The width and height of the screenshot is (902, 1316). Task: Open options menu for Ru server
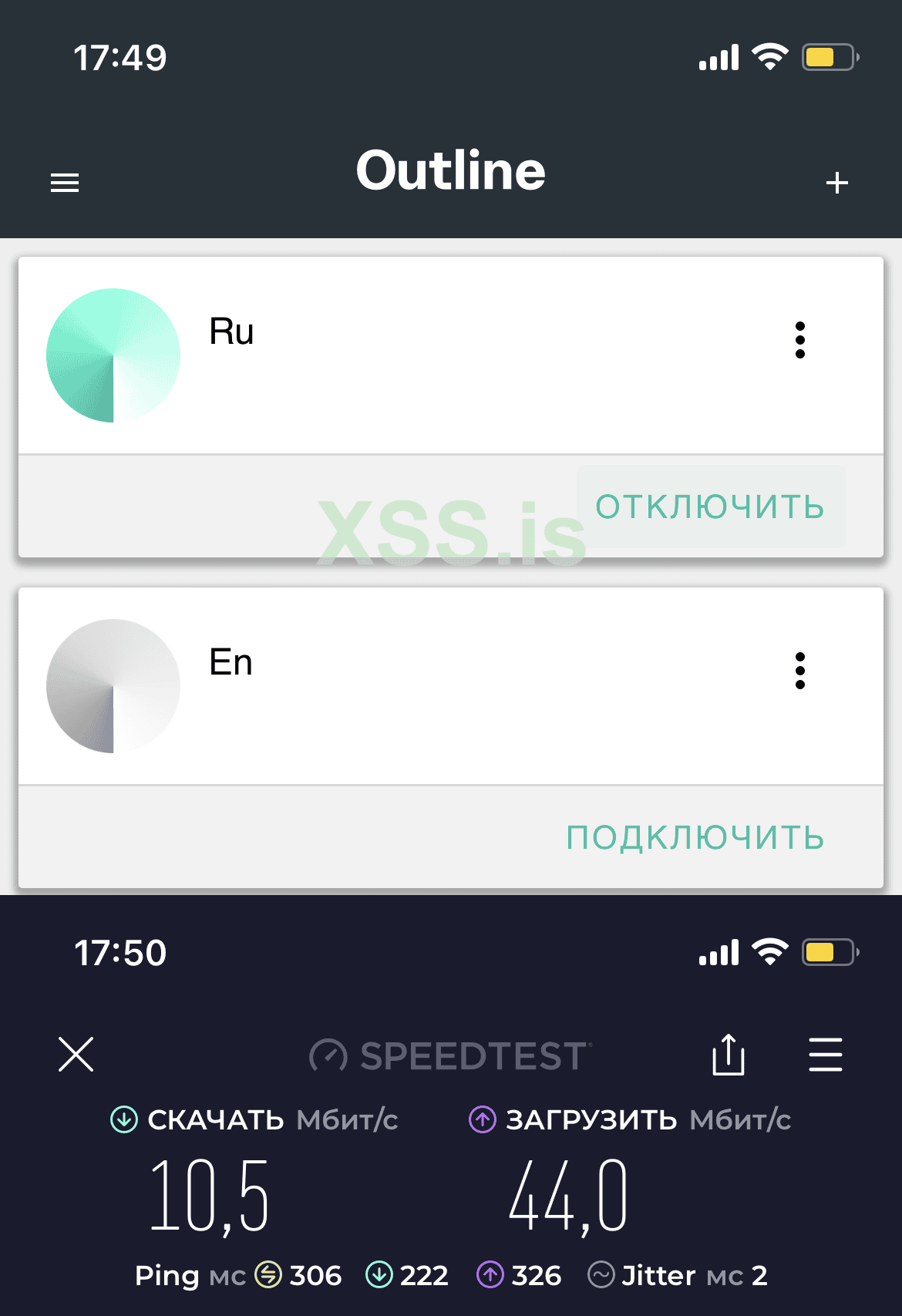pyautogui.click(x=800, y=342)
